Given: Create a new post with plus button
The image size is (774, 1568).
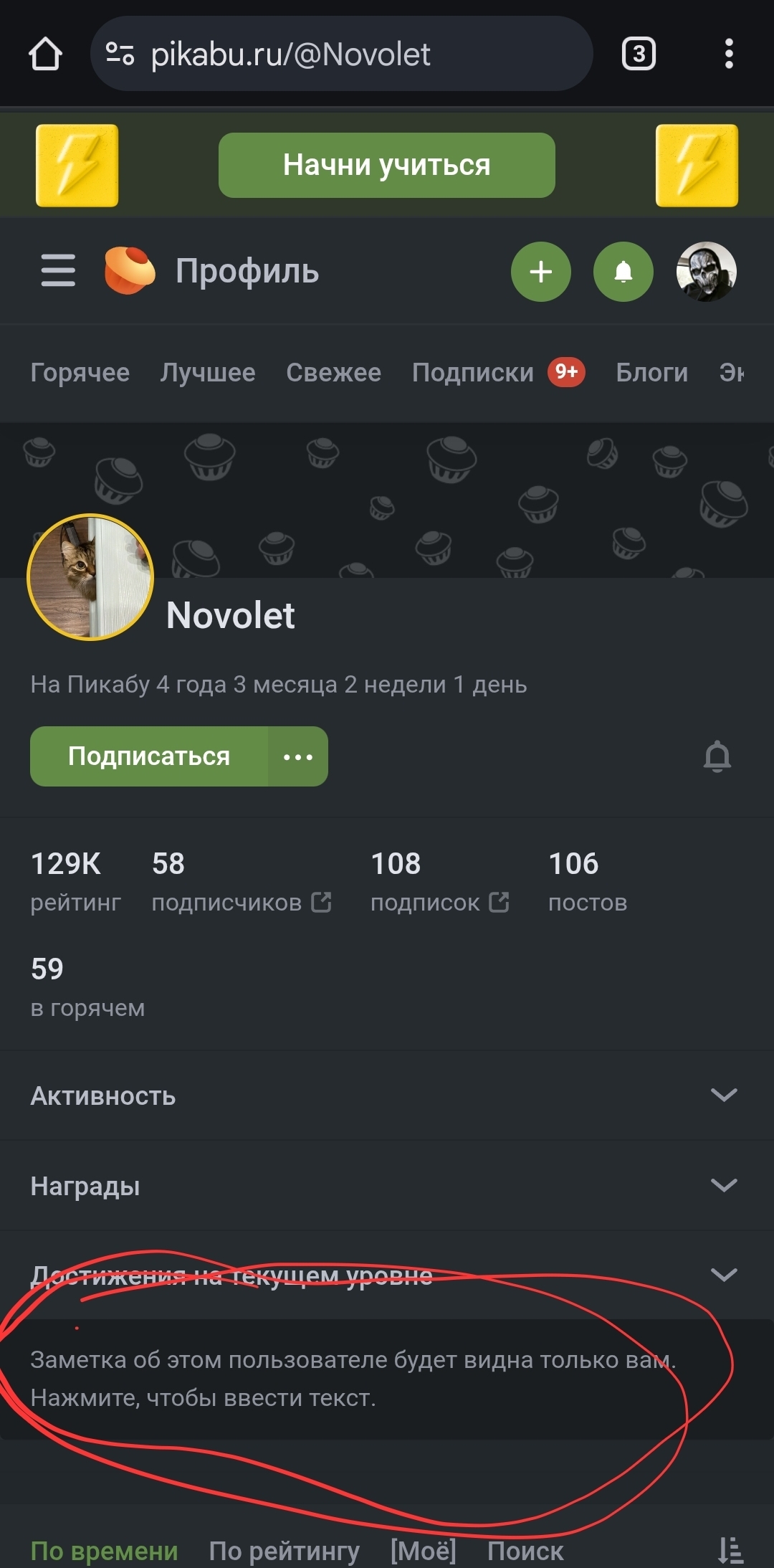Looking at the screenshot, I should click(540, 272).
